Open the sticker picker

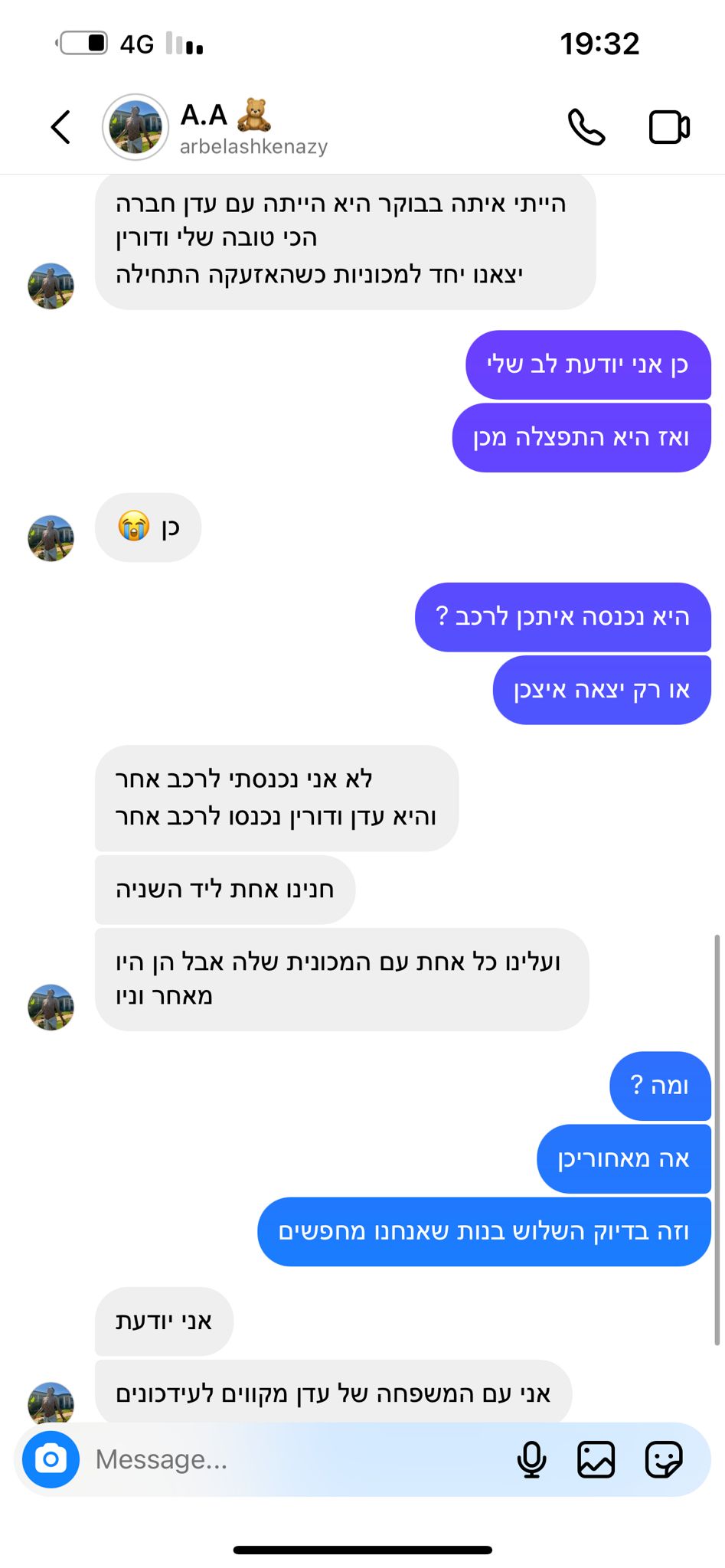[663, 1459]
